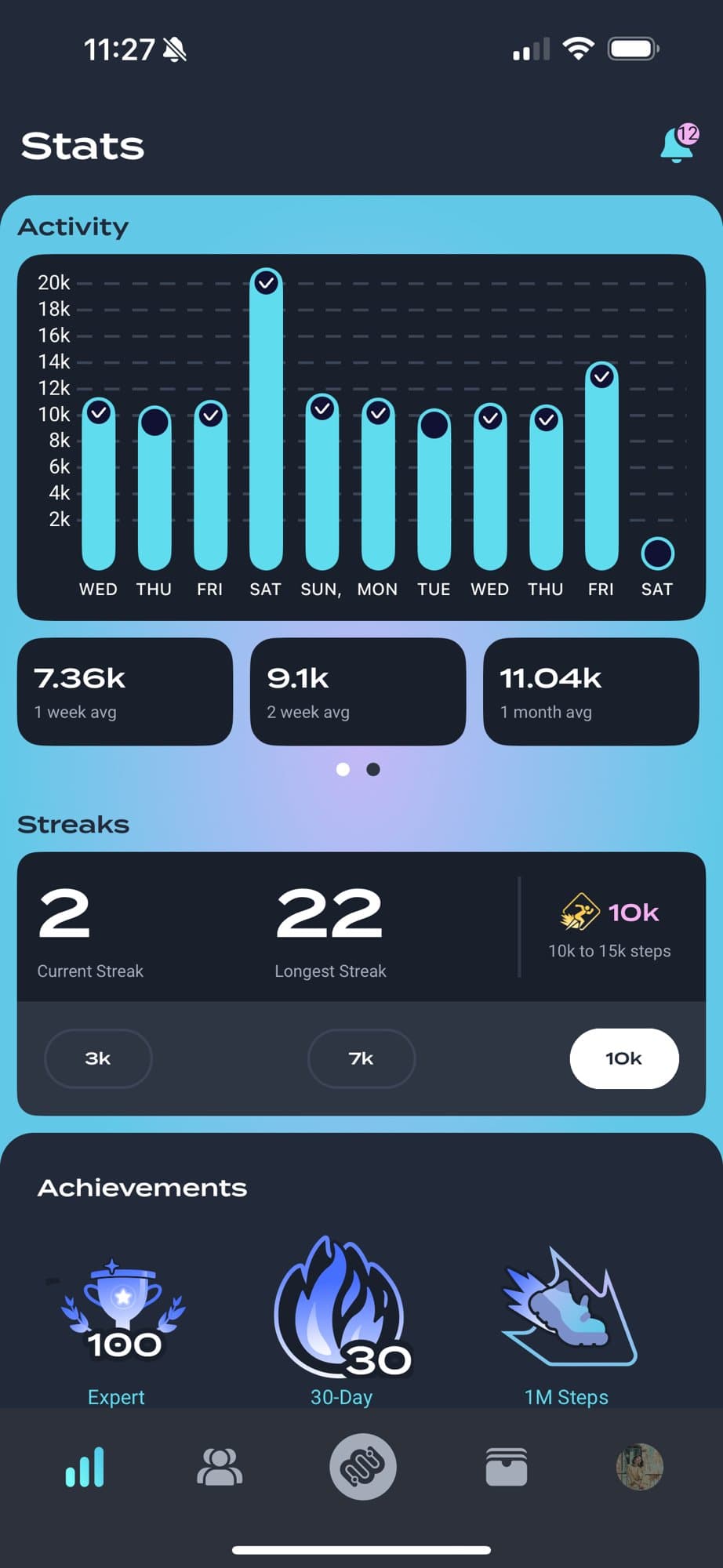Open the 1 month avg card
Viewport: 723px width, 1568px height.
[x=590, y=691]
